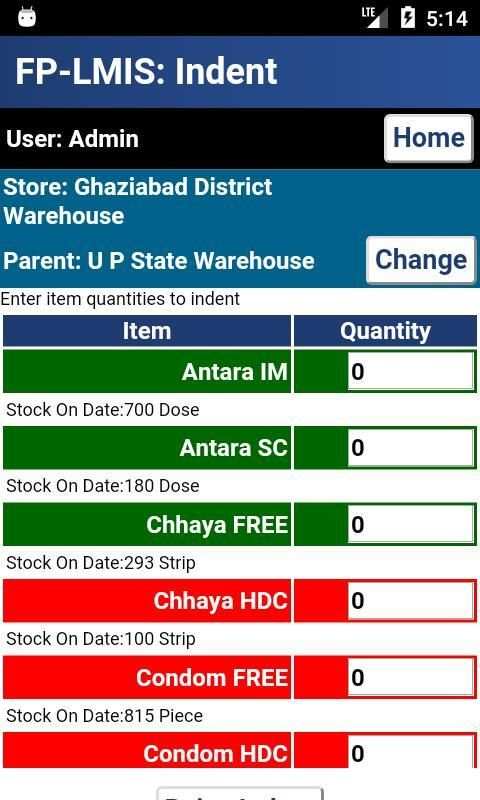The height and width of the screenshot is (800, 480).
Task: Select the Antara IM quantity field
Action: (x=411, y=371)
